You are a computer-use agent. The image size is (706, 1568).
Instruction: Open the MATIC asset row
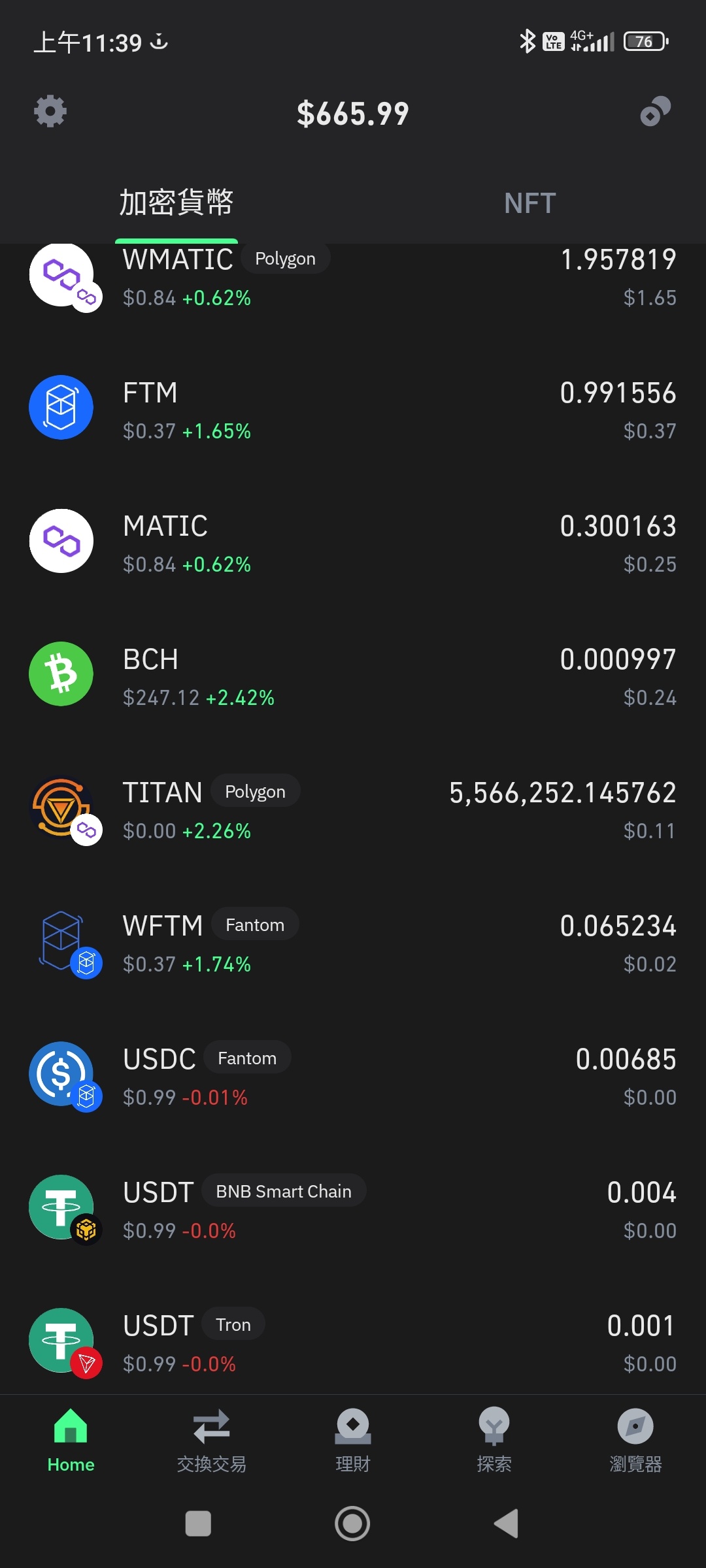(x=353, y=542)
